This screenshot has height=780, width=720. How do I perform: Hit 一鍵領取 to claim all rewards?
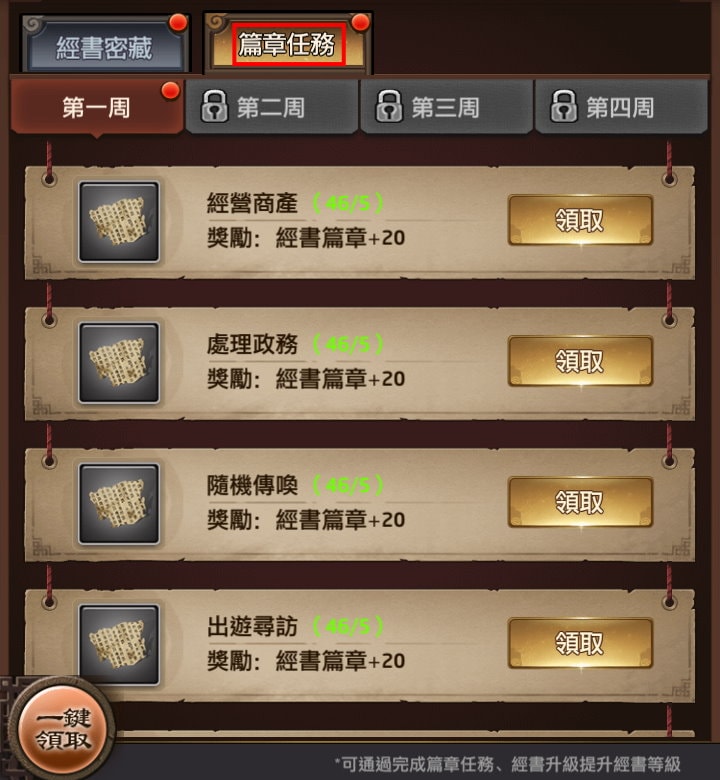point(64,730)
